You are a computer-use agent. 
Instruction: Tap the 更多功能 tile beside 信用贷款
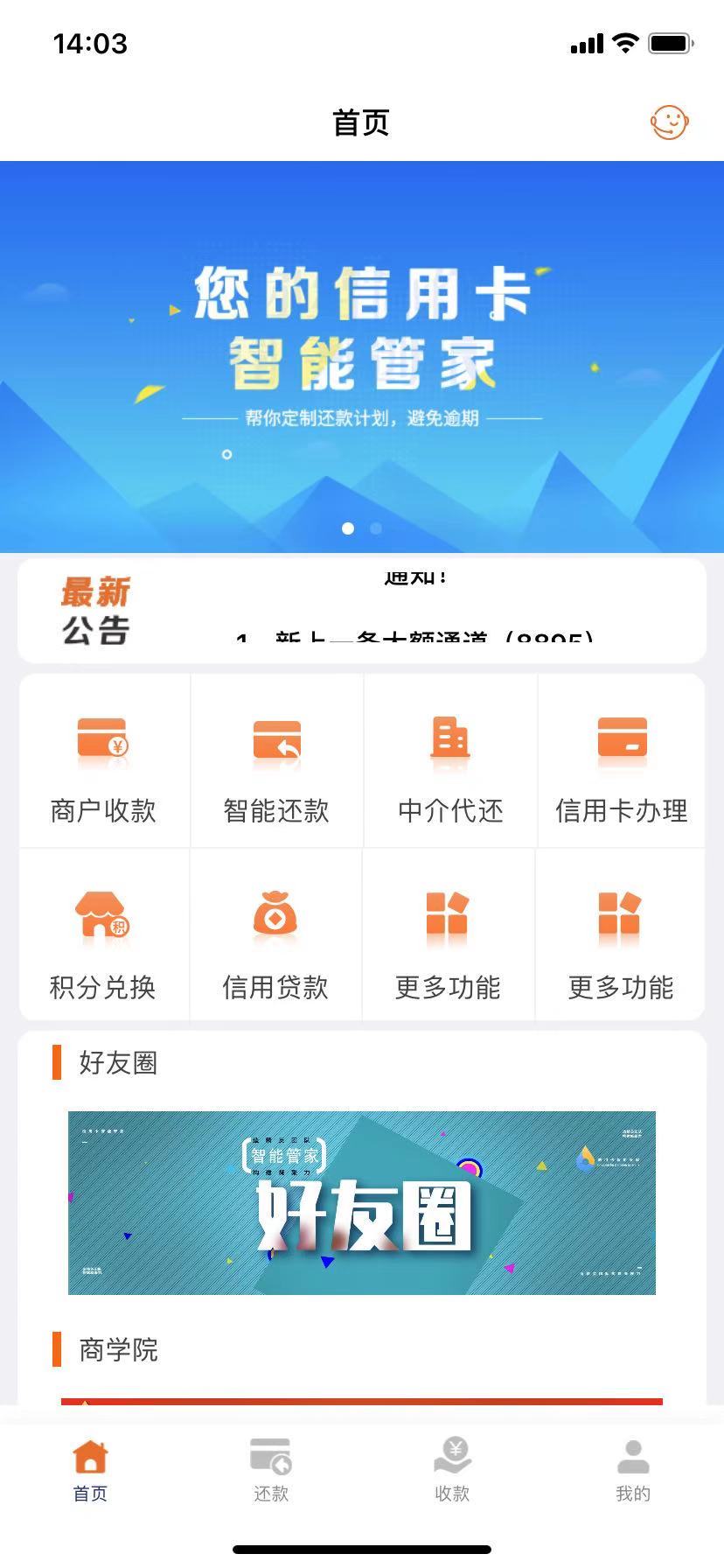pyautogui.click(x=448, y=936)
